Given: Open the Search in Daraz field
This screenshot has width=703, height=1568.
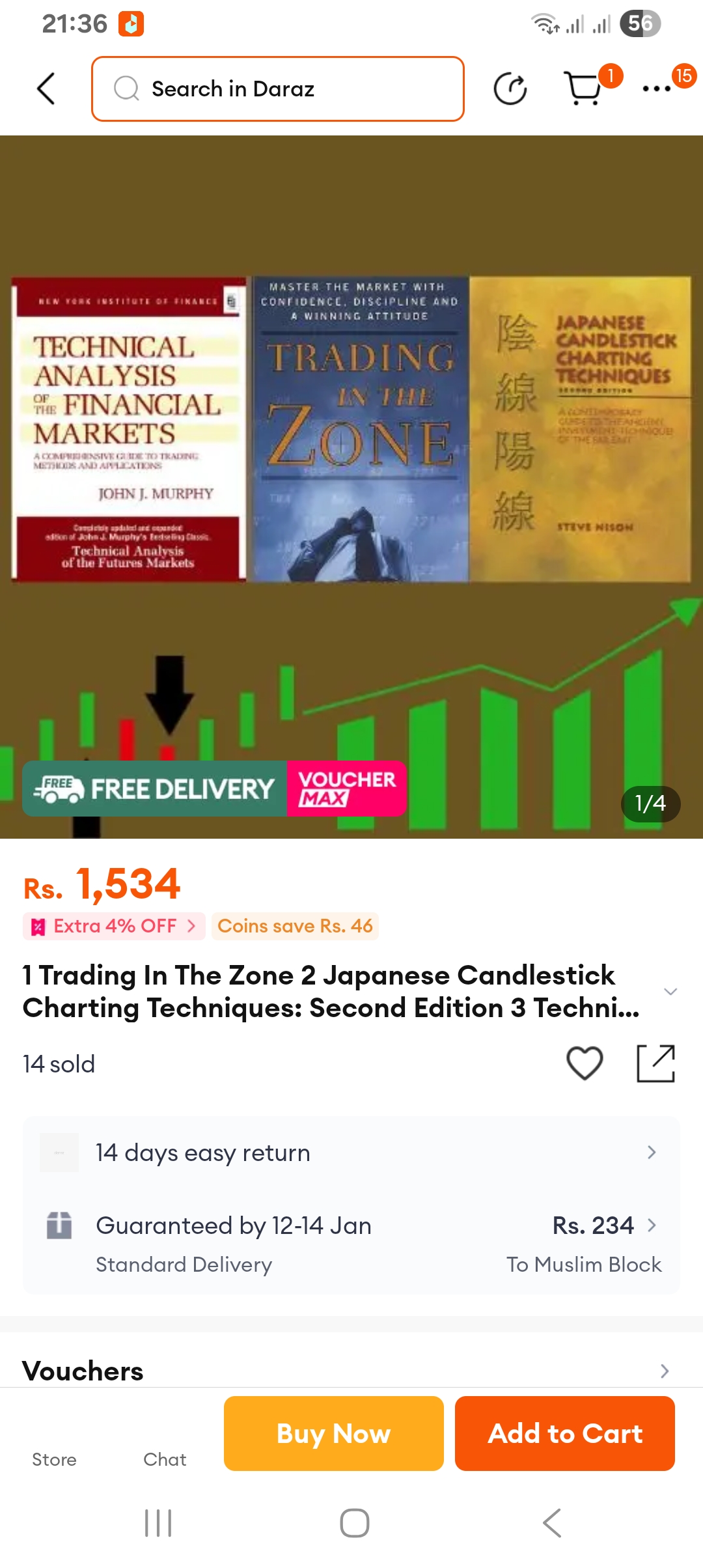Looking at the screenshot, I should (278, 89).
